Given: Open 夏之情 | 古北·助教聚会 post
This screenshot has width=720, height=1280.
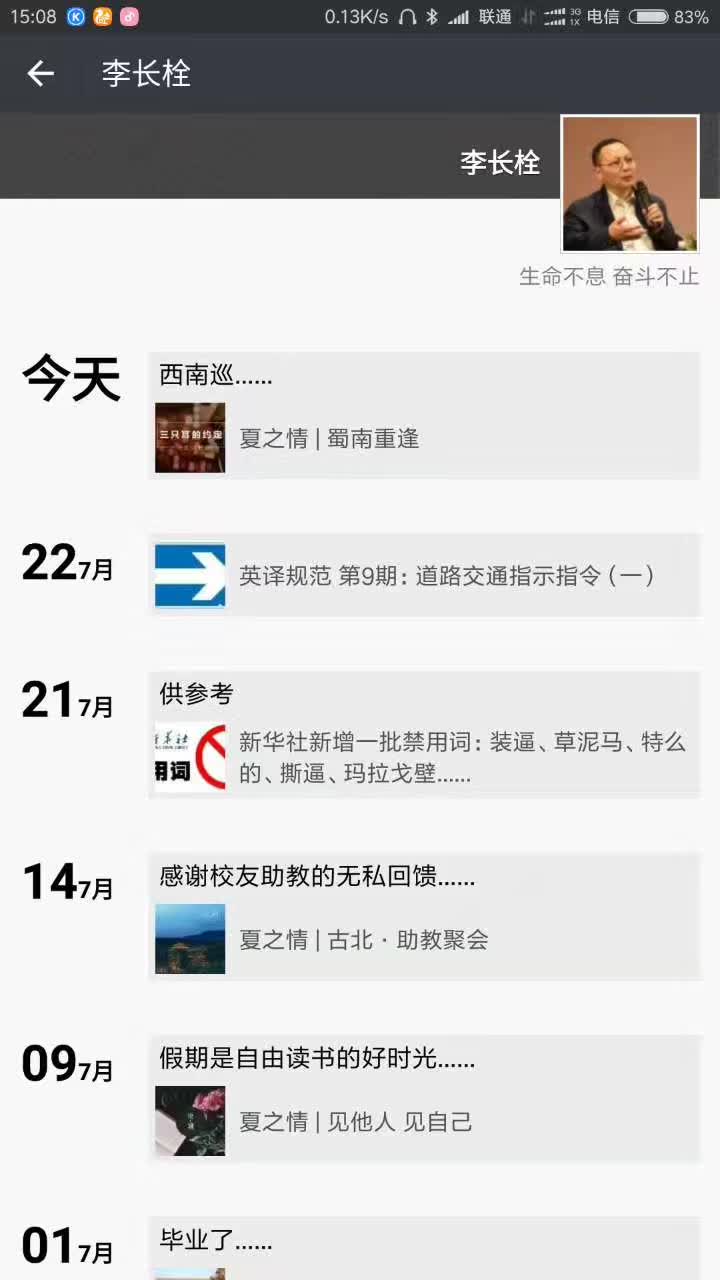Looking at the screenshot, I should click(x=424, y=939).
